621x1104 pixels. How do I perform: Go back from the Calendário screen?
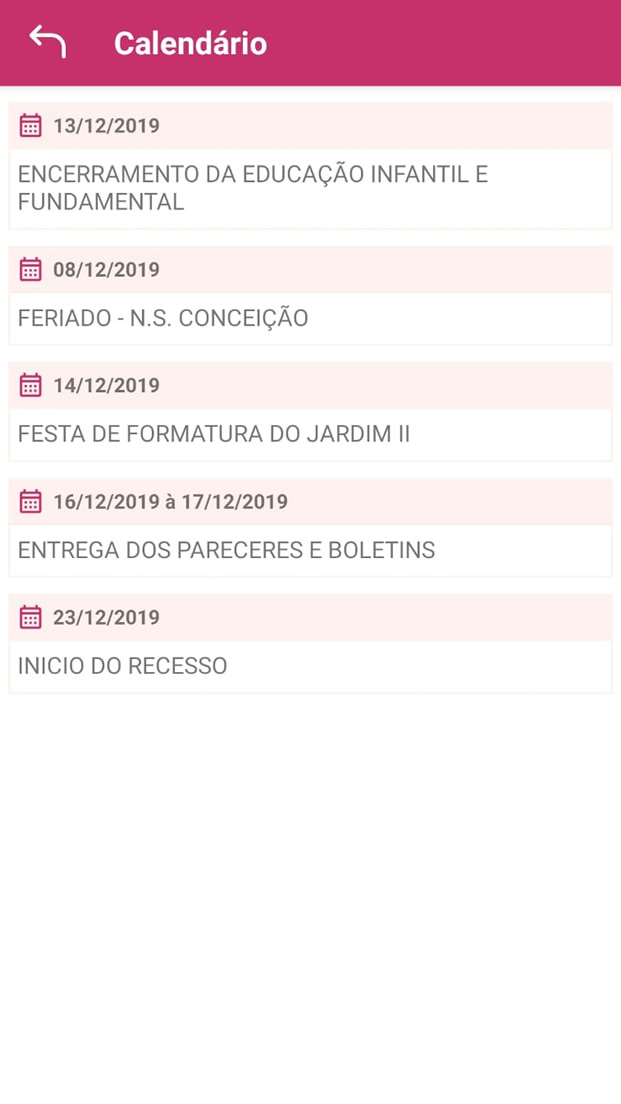click(47, 43)
